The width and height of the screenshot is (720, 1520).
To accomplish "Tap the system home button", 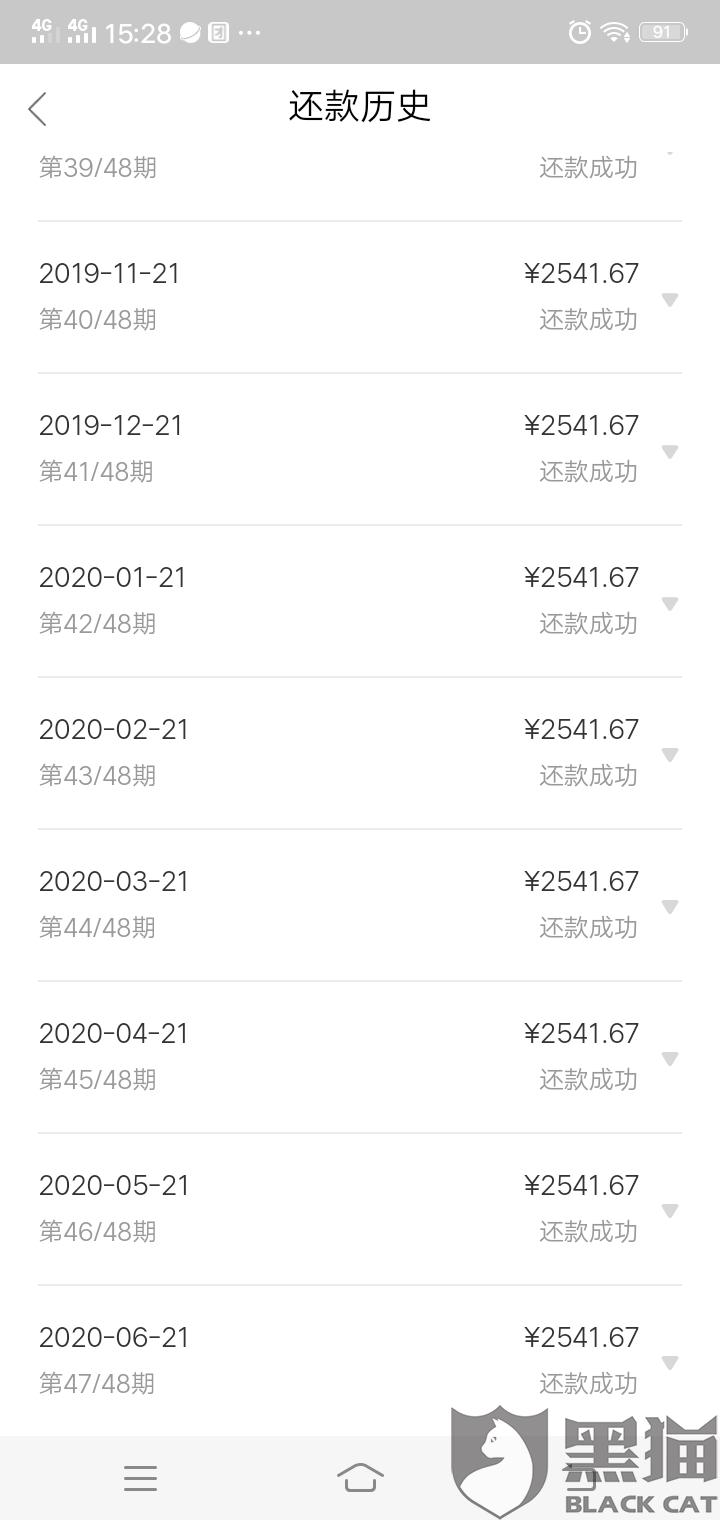I will click(x=360, y=1477).
